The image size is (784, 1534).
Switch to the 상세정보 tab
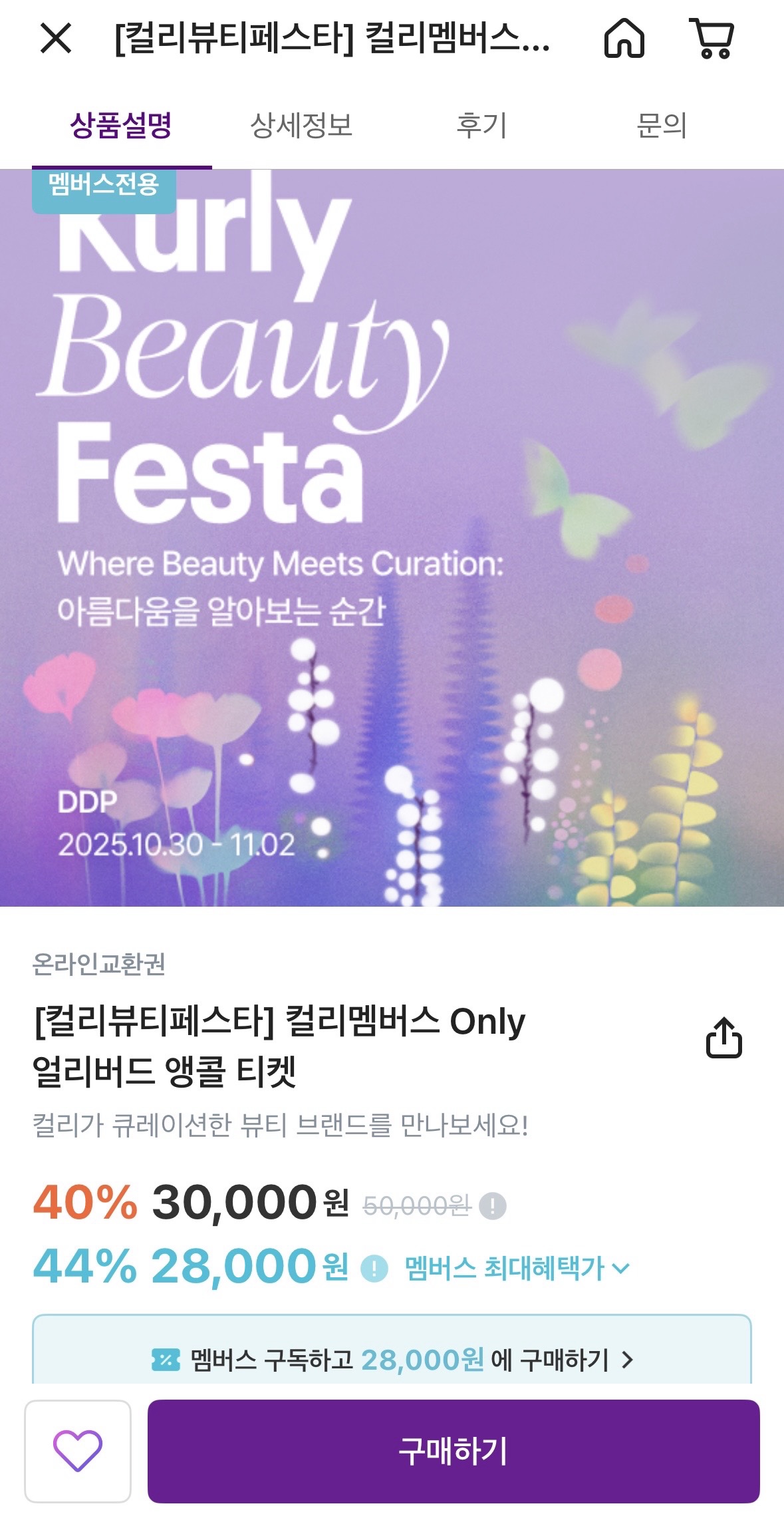pyautogui.click(x=301, y=126)
